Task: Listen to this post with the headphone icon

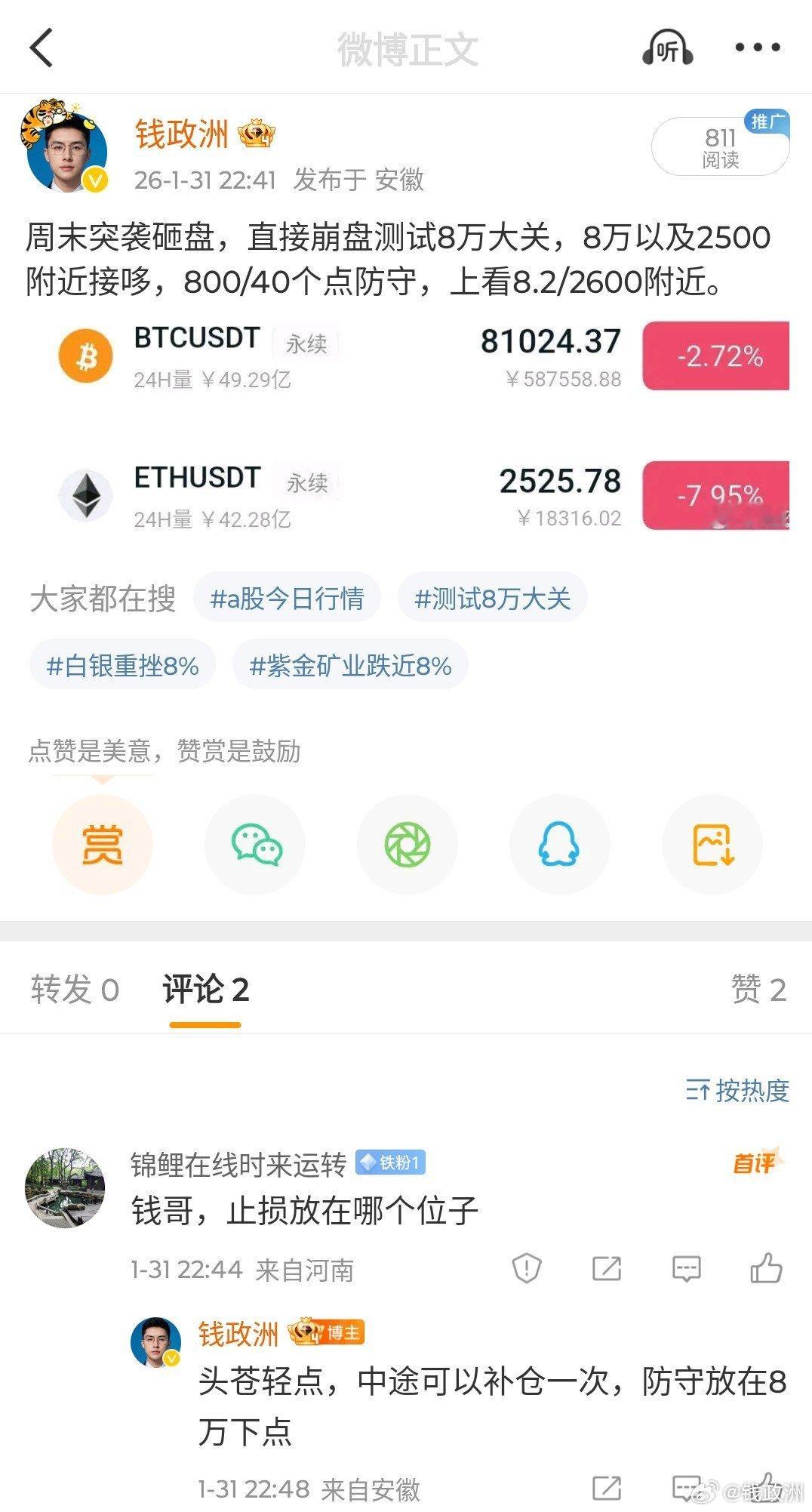Action: tap(667, 48)
